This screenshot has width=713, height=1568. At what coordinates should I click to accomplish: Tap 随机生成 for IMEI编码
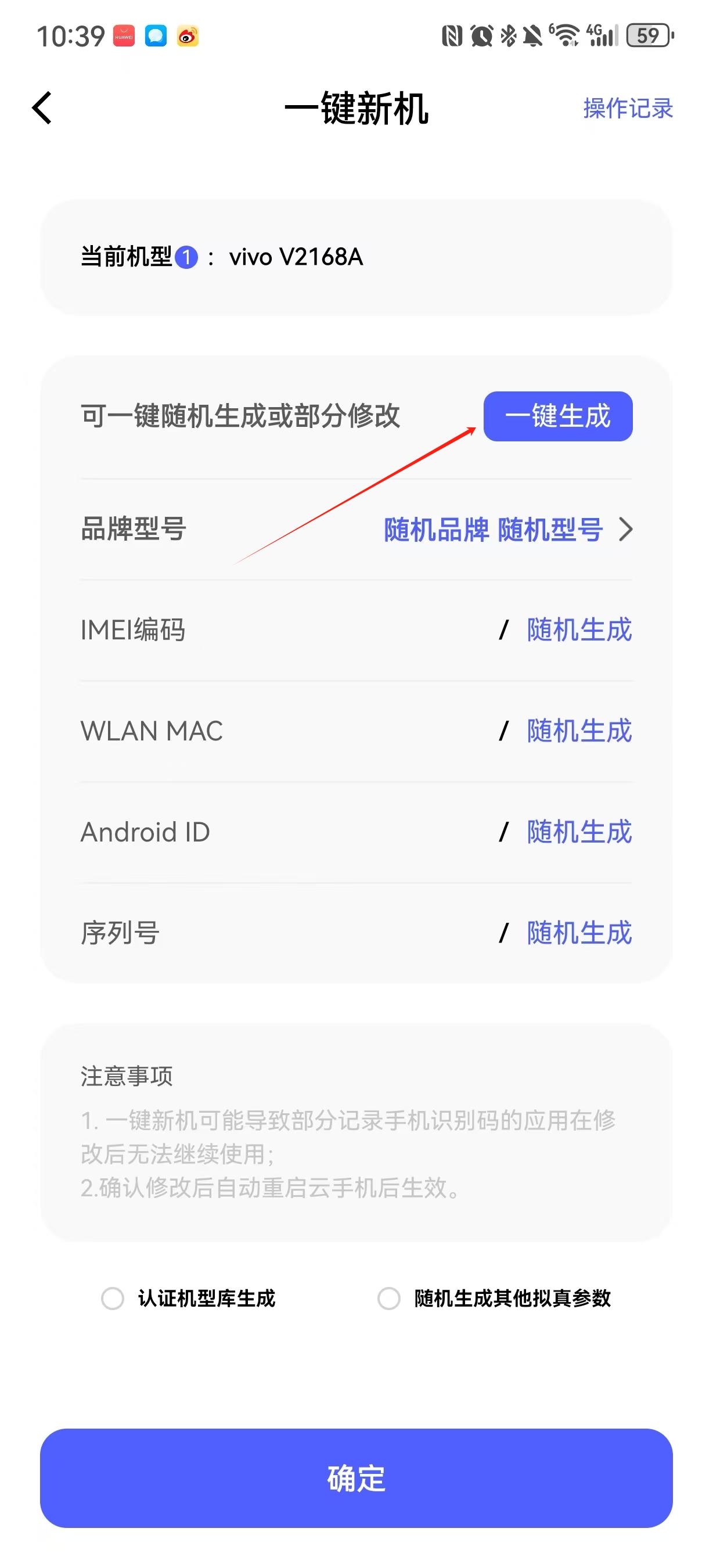click(x=578, y=630)
